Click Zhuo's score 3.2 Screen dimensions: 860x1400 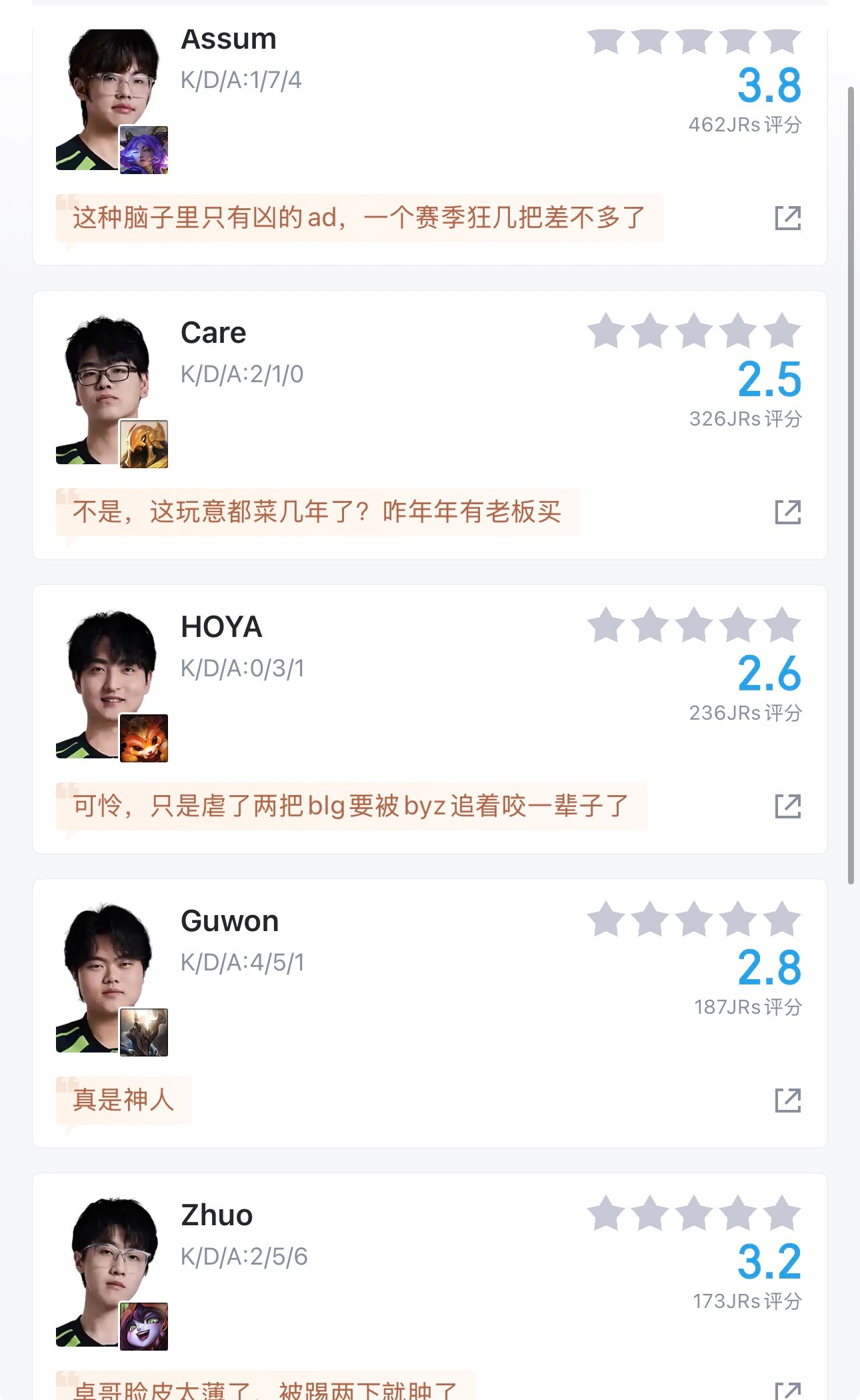click(x=771, y=1261)
